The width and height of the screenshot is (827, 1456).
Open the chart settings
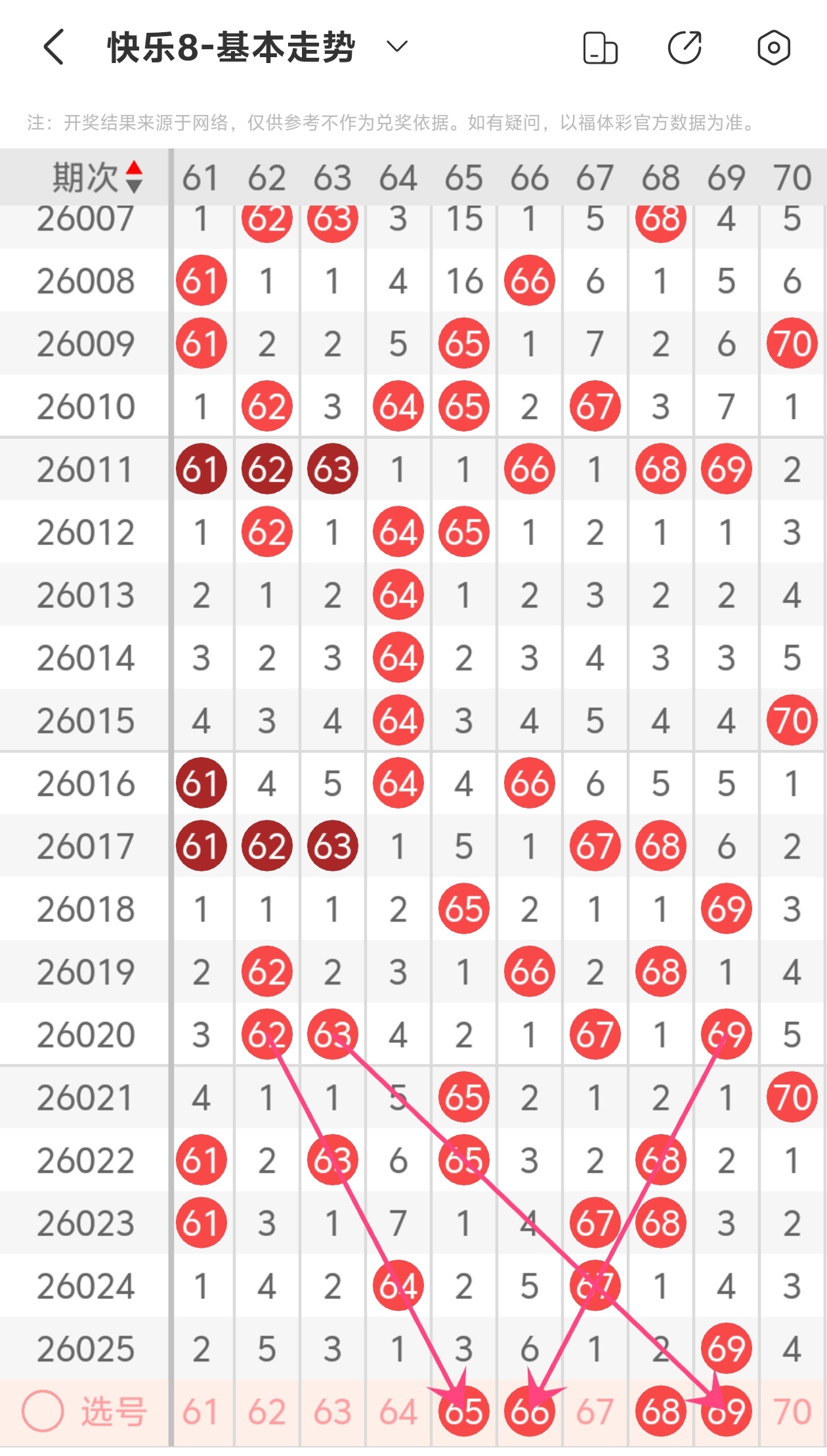(x=773, y=47)
